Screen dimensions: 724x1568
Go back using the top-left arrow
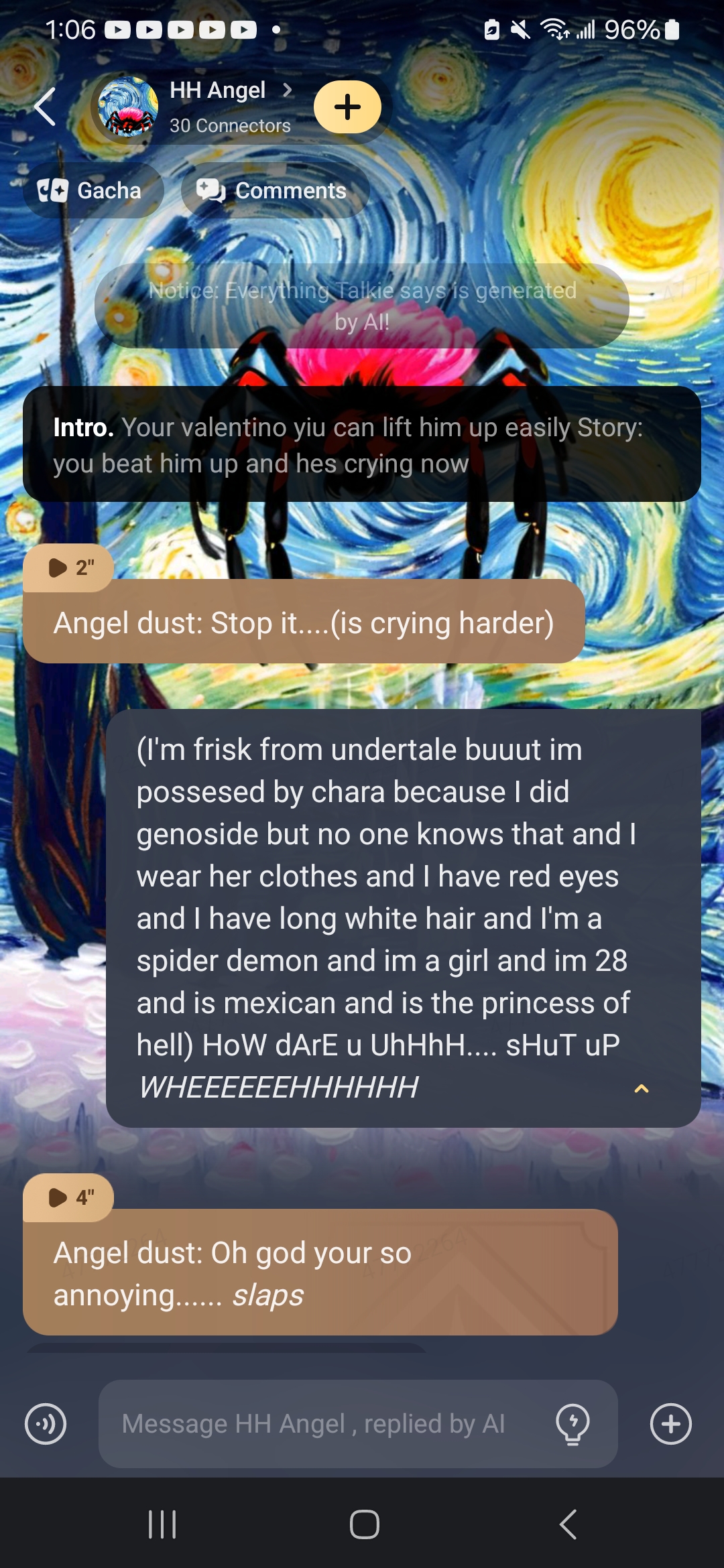pos(44,107)
